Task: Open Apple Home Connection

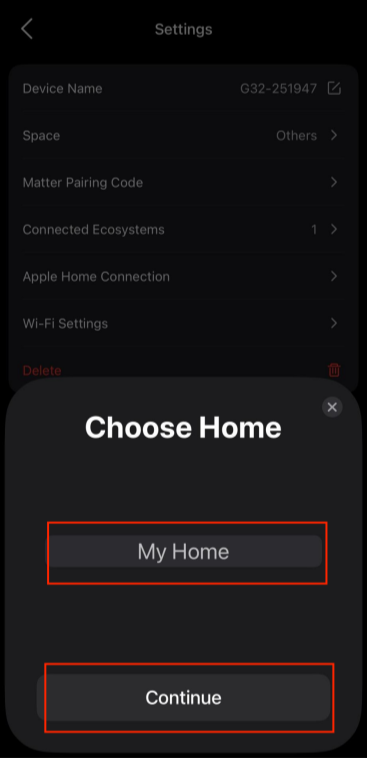Action: click(183, 277)
